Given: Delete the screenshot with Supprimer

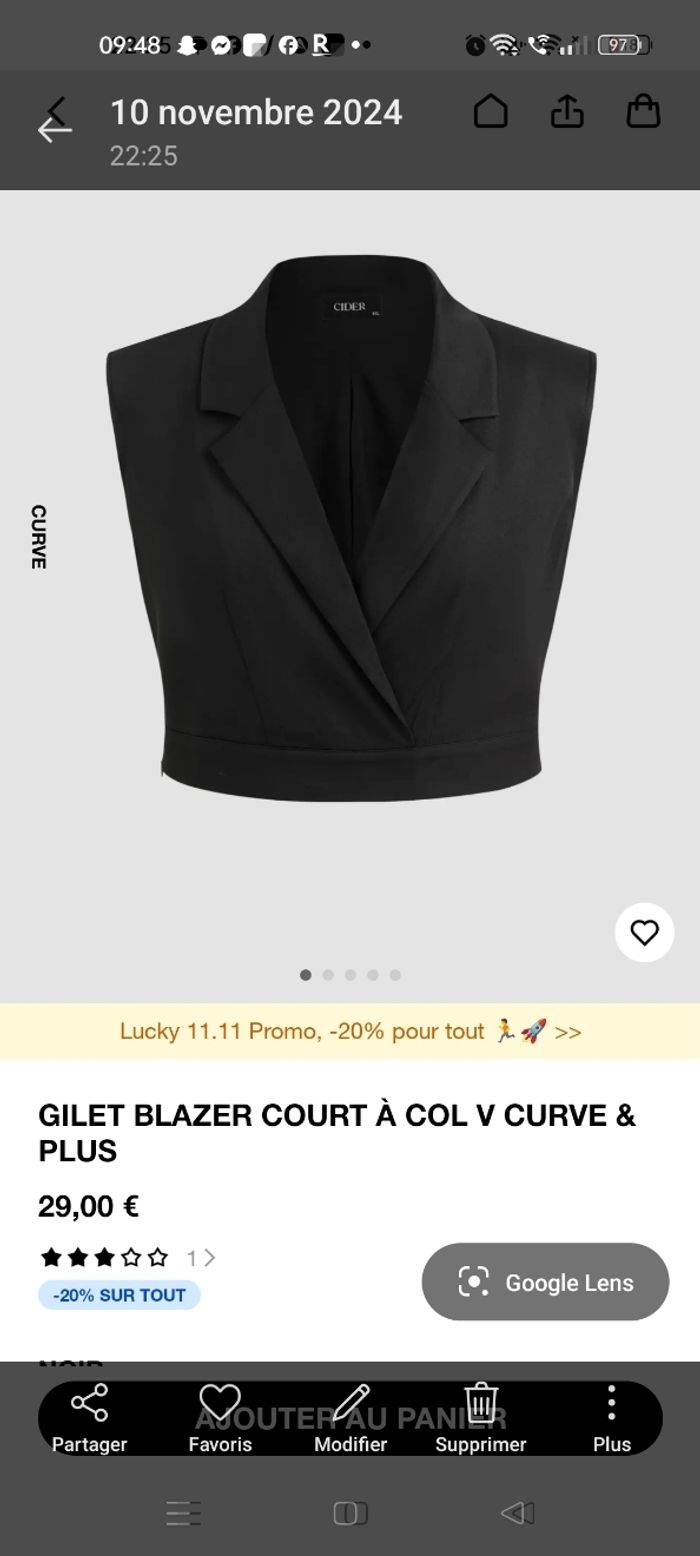Looking at the screenshot, I should tap(480, 1418).
